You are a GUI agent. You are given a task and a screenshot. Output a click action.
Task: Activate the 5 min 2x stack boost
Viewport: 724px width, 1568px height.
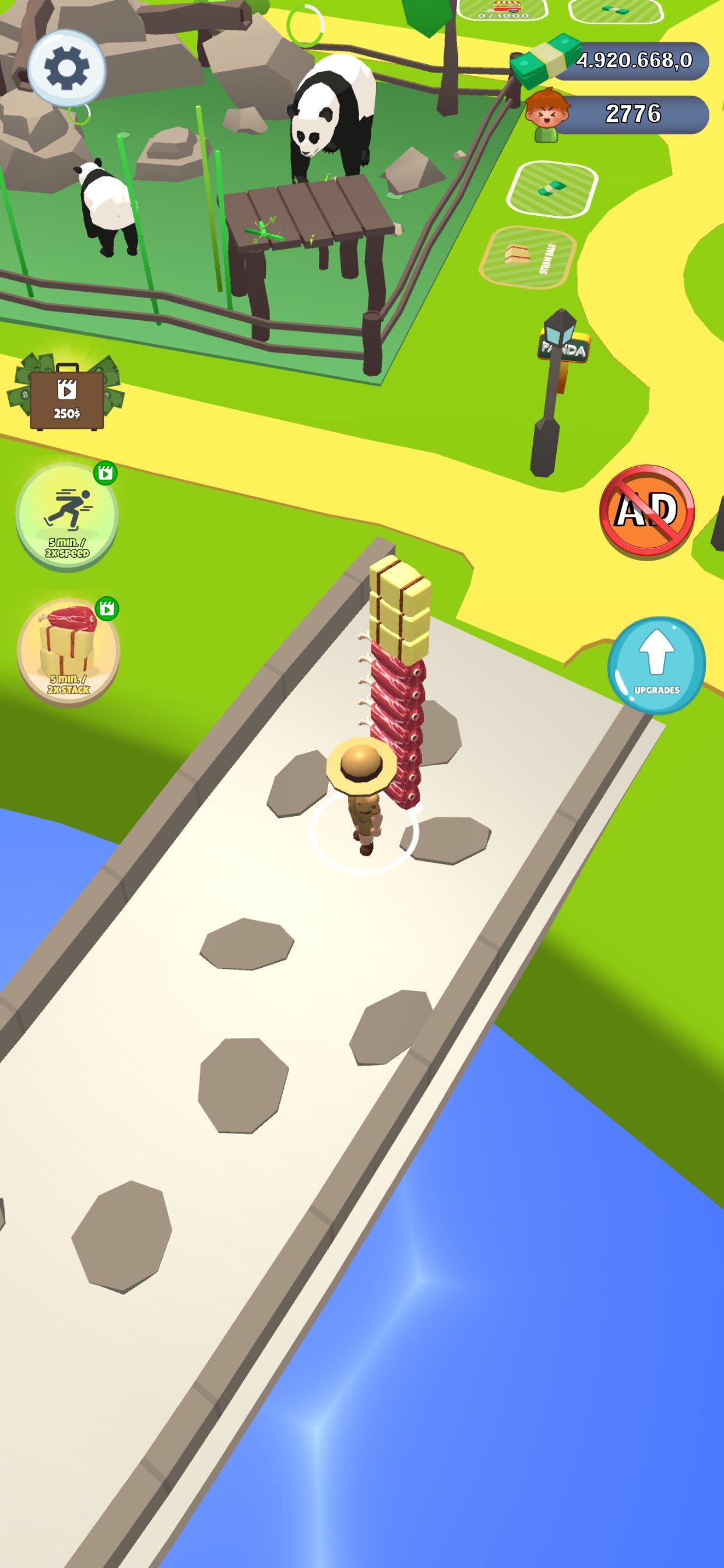tap(68, 652)
